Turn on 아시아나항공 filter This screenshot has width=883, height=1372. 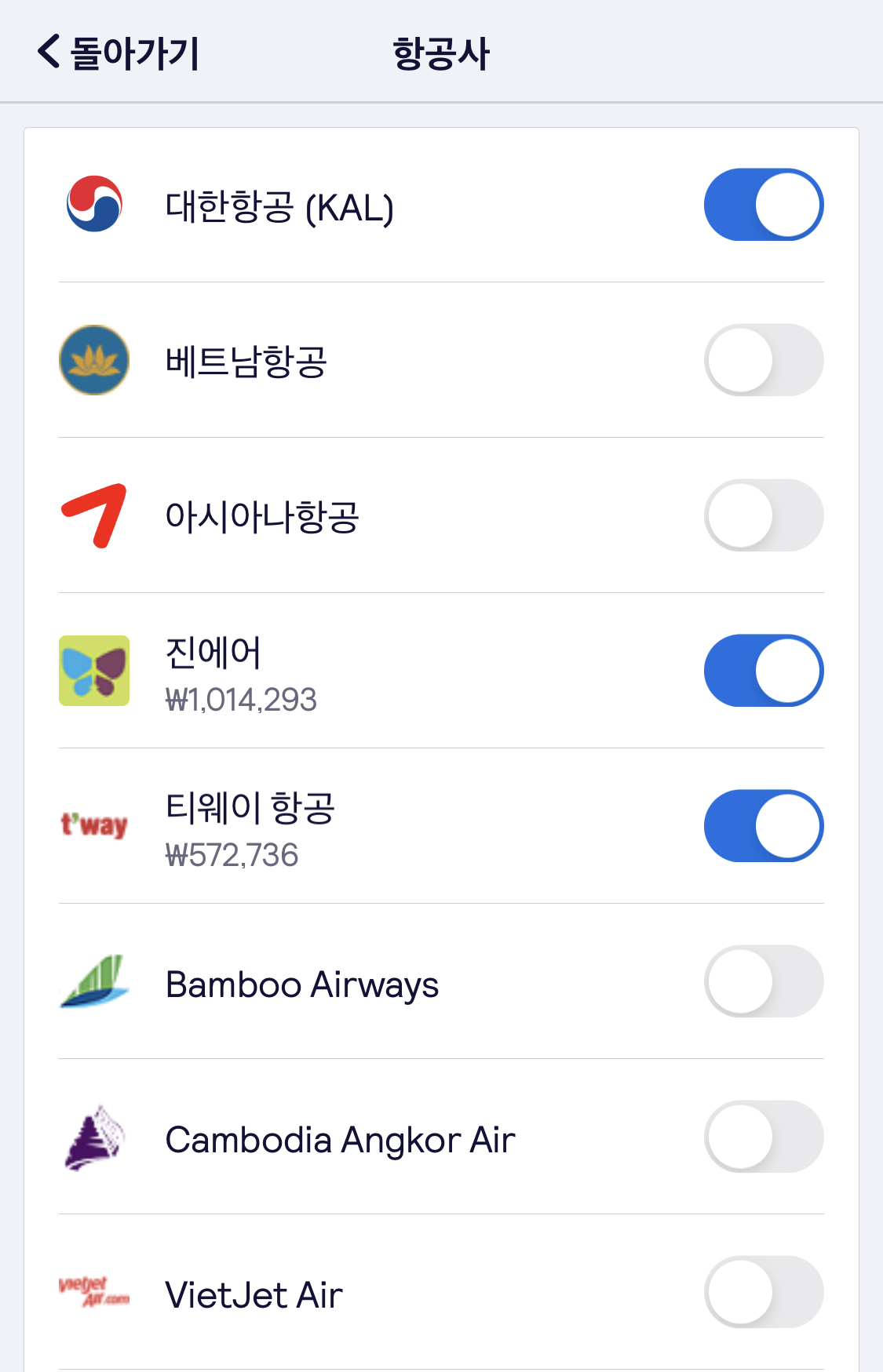[763, 515]
